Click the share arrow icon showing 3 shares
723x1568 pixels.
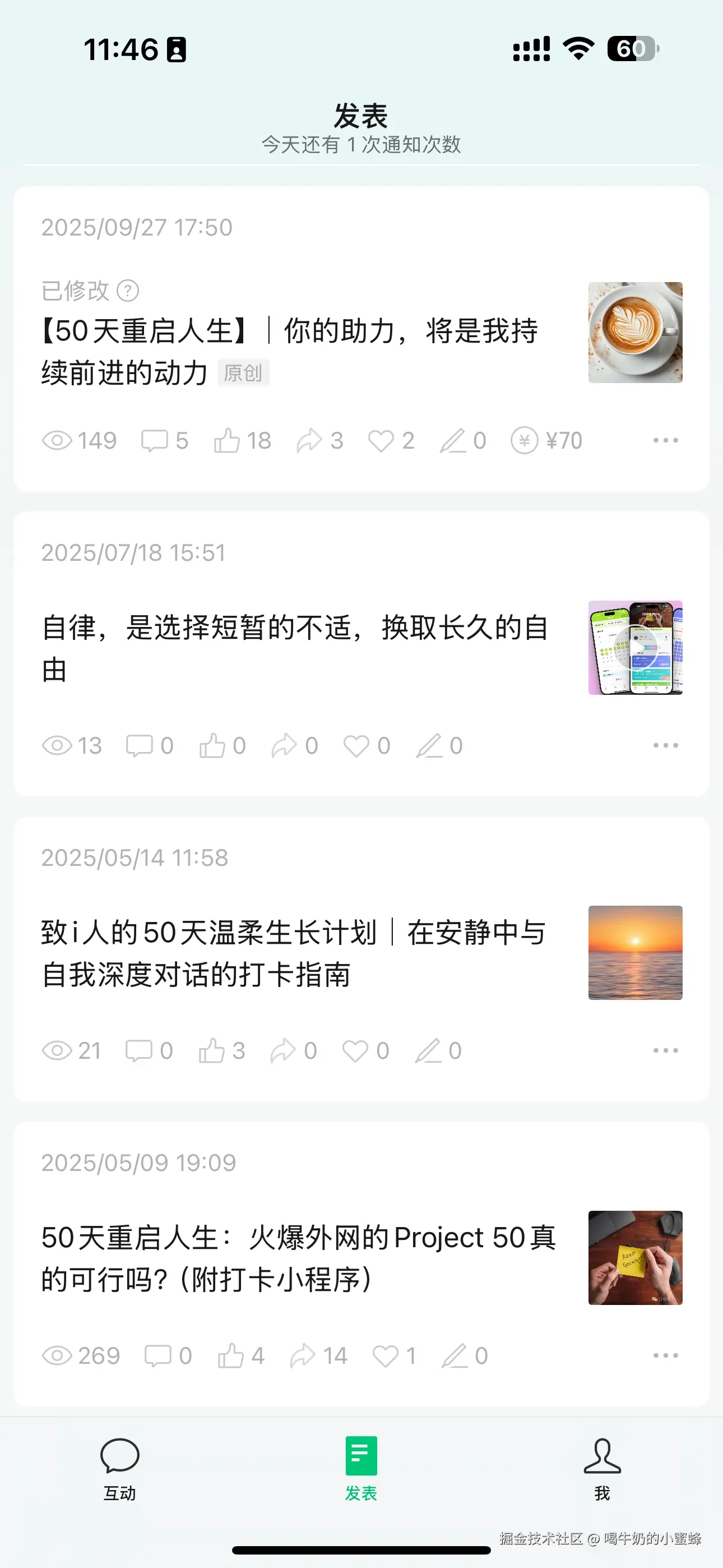tap(310, 440)
